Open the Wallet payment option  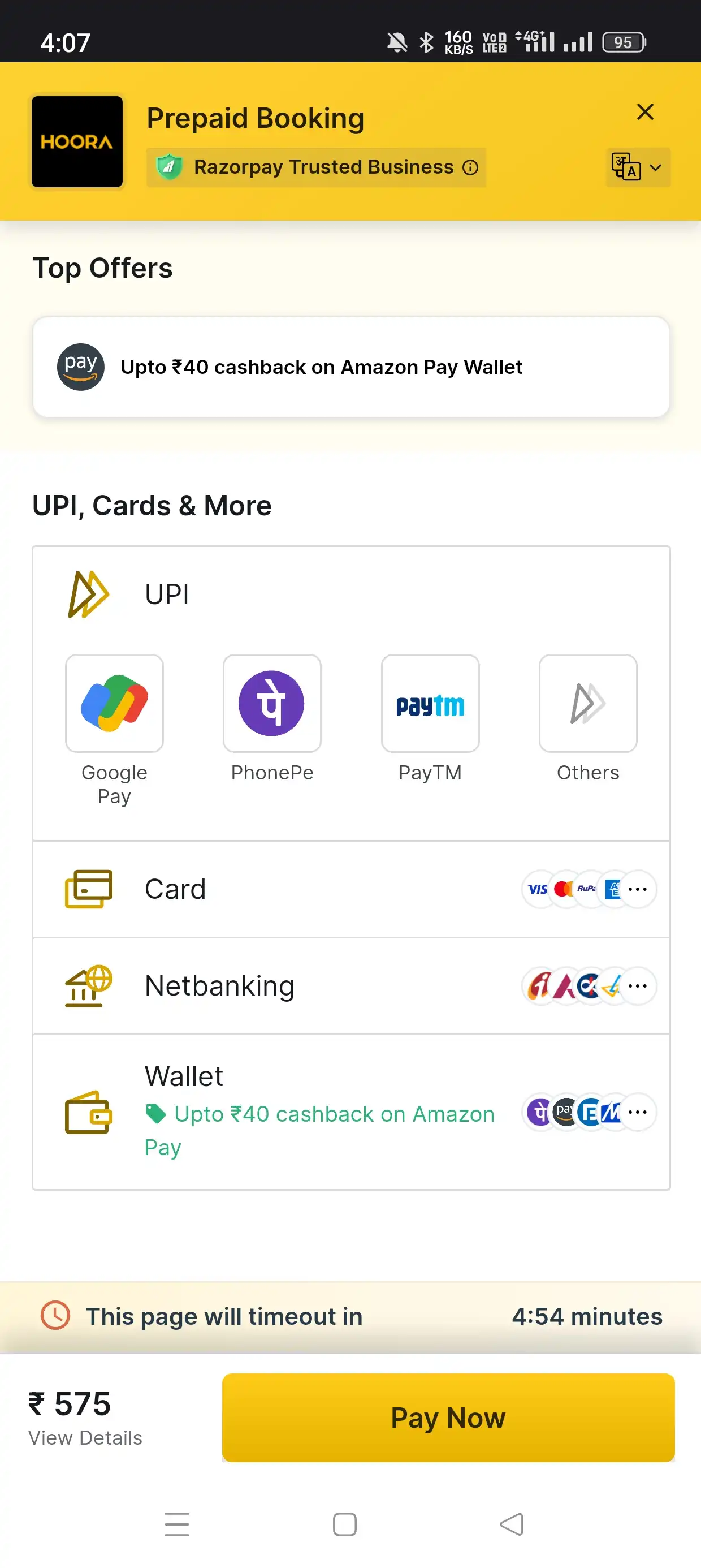(351, 1112)
